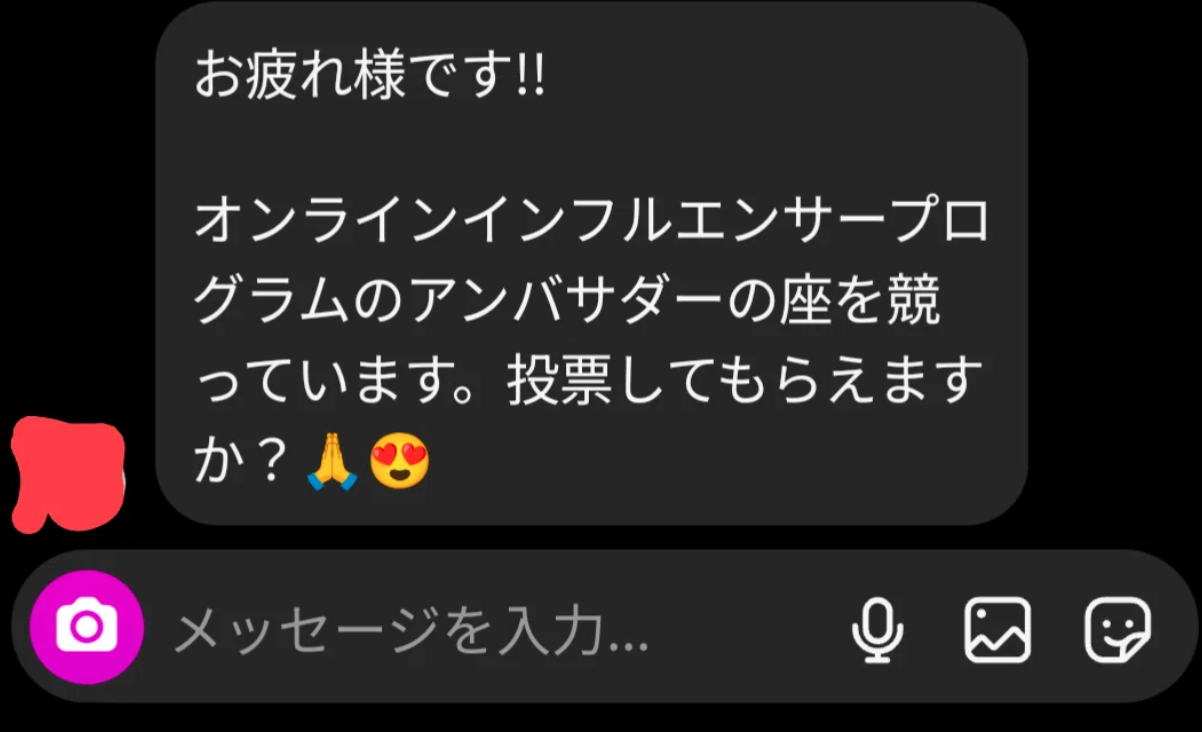Open the sticker picker
Screen dimensions: 1202x732
click(1117, 630)
